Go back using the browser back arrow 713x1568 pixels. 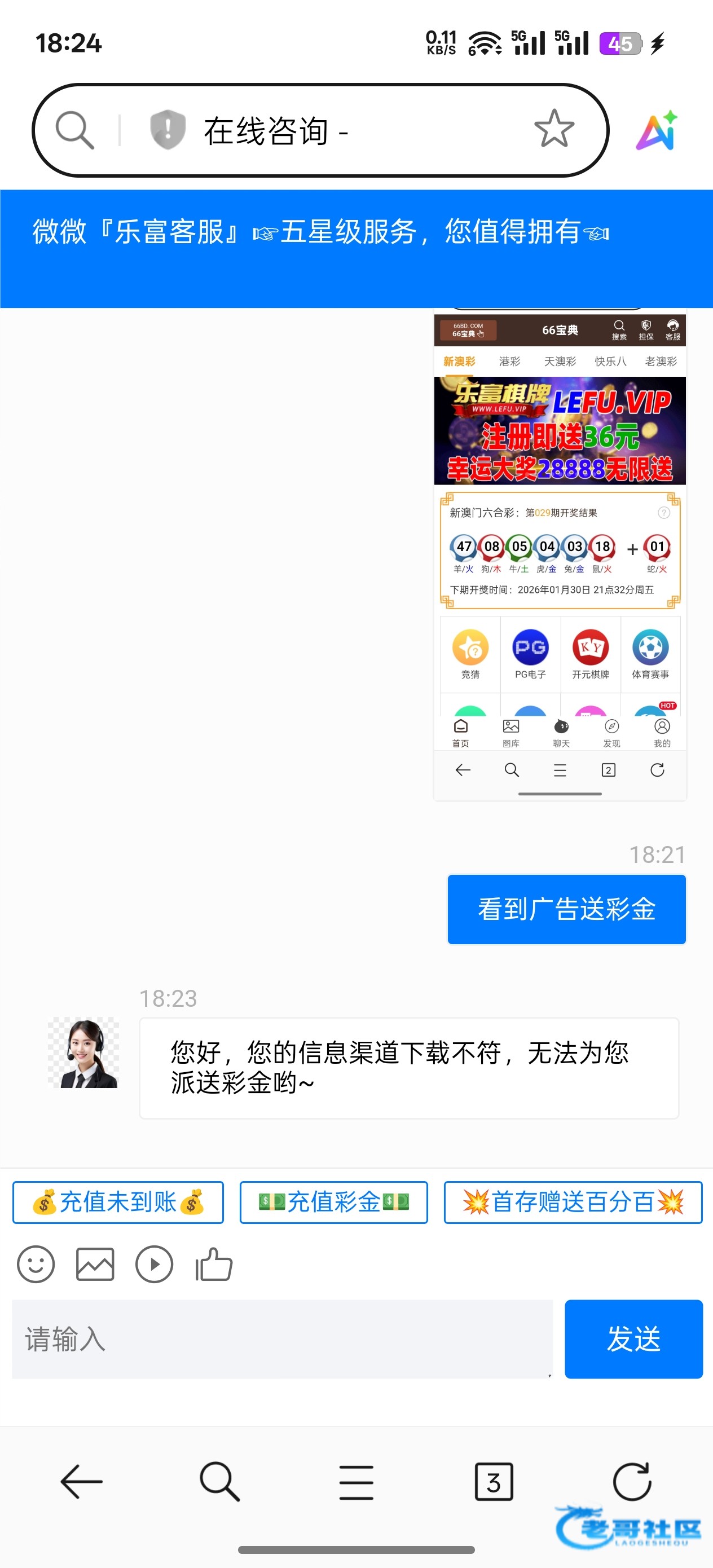[x=82, y=1482]
